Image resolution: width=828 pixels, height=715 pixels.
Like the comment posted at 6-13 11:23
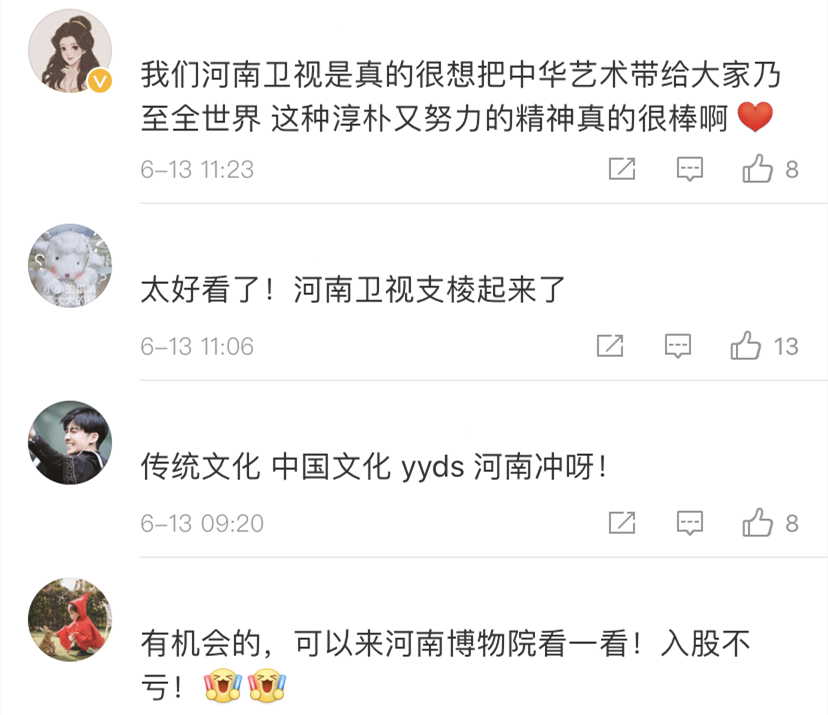tap(758, 169)
